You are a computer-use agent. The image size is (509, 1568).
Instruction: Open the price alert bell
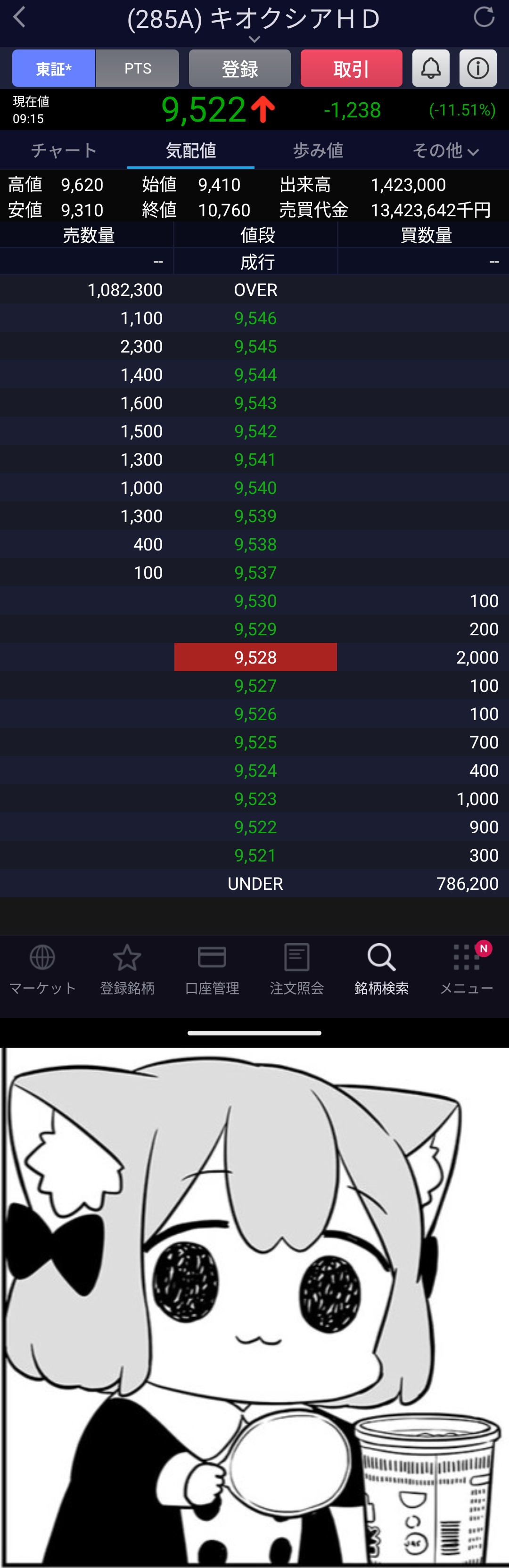tap(430, 68)
